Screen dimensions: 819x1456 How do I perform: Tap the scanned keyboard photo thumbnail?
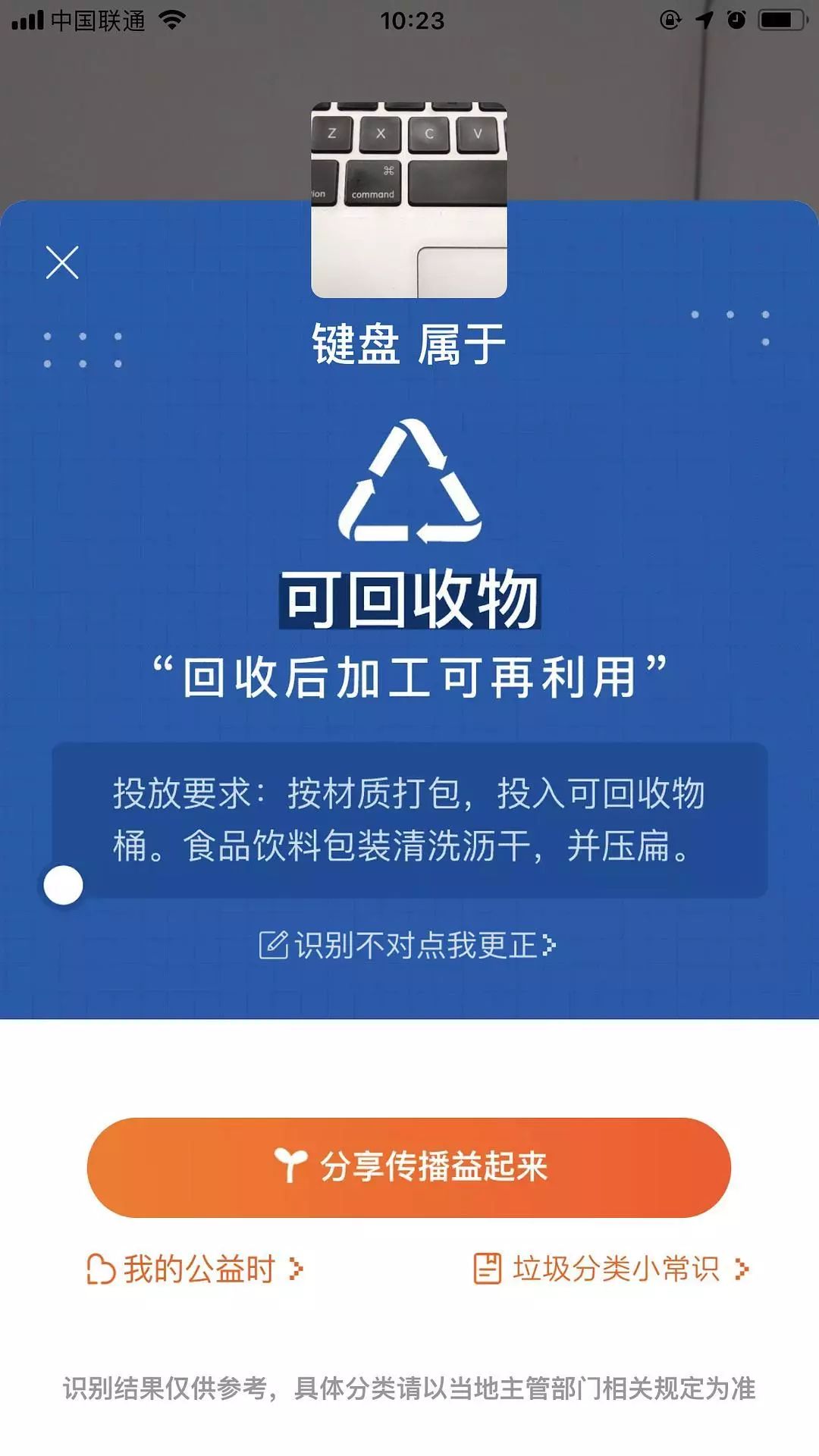pyautogui.click(x=409, y=200)
